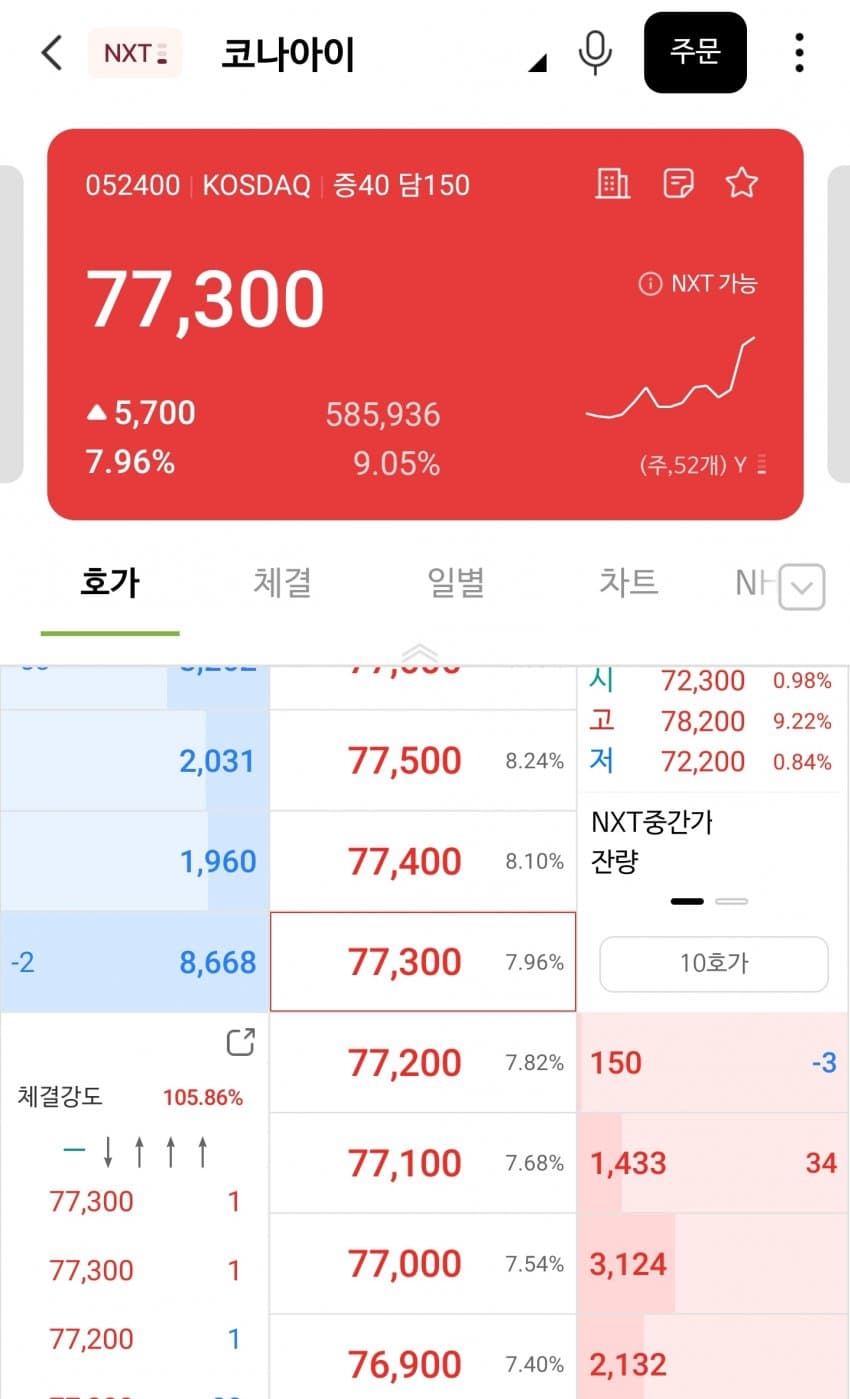Select the 77,300 current price row

click(x=423, y=962)
